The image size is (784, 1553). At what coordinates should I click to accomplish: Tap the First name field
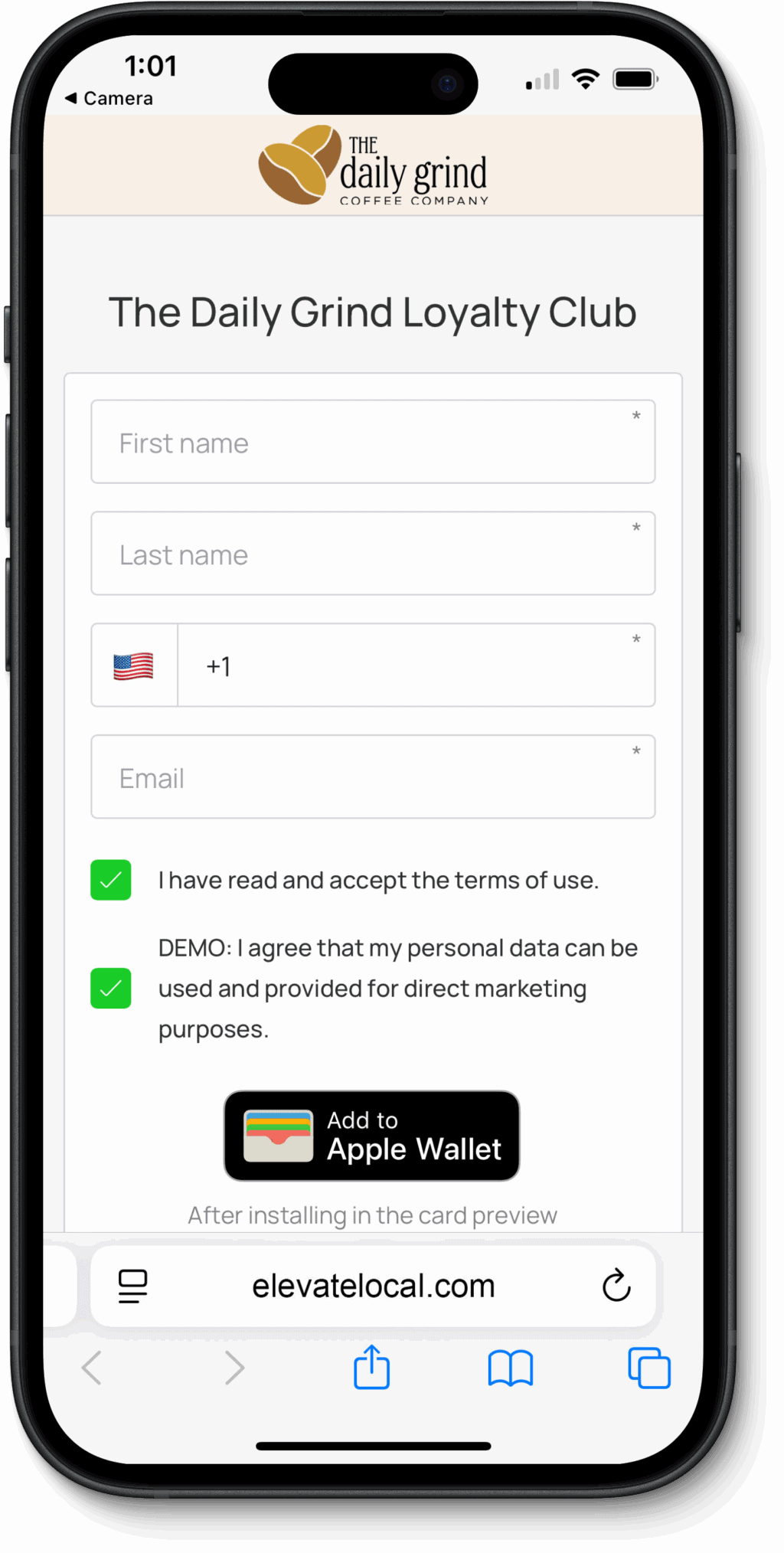373,442
